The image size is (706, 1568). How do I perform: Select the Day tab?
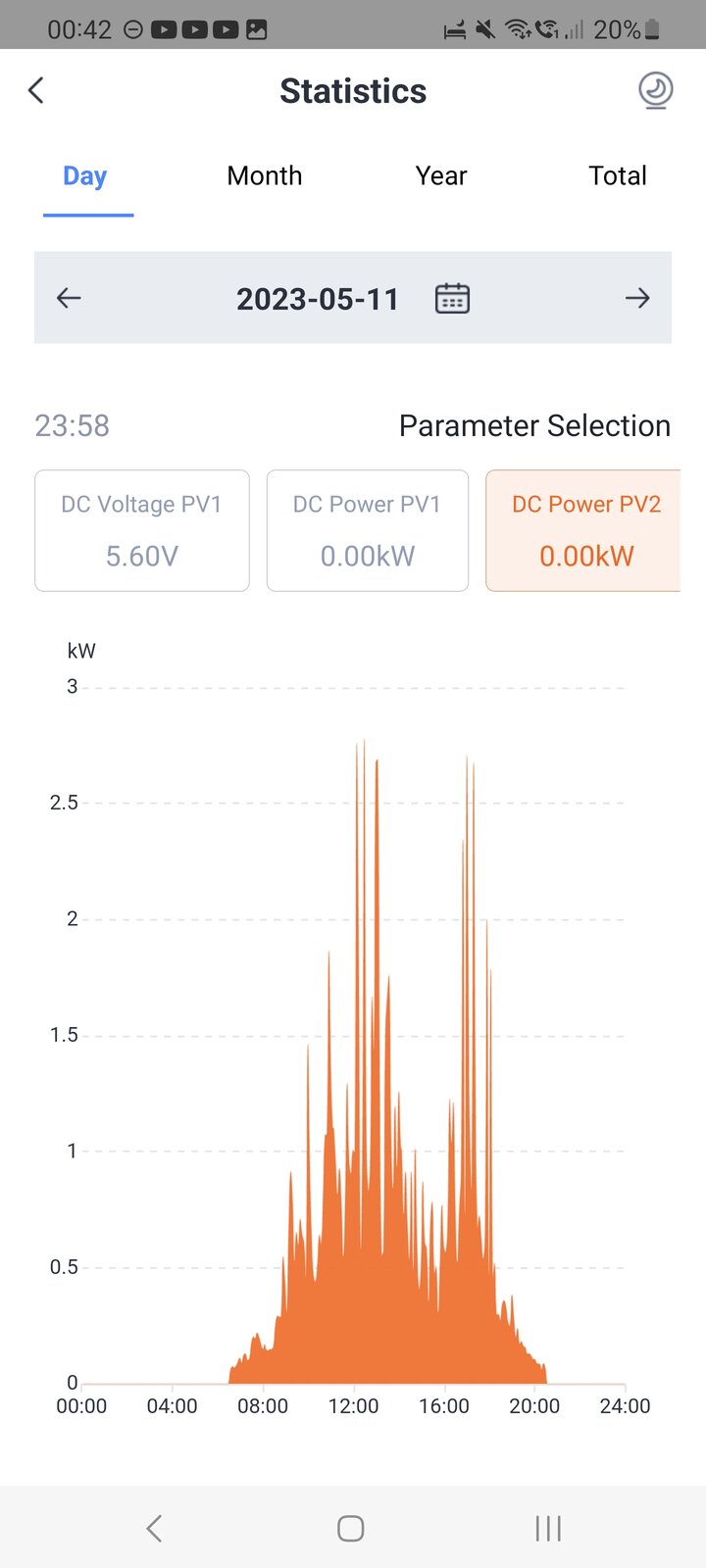click(85, 176)
